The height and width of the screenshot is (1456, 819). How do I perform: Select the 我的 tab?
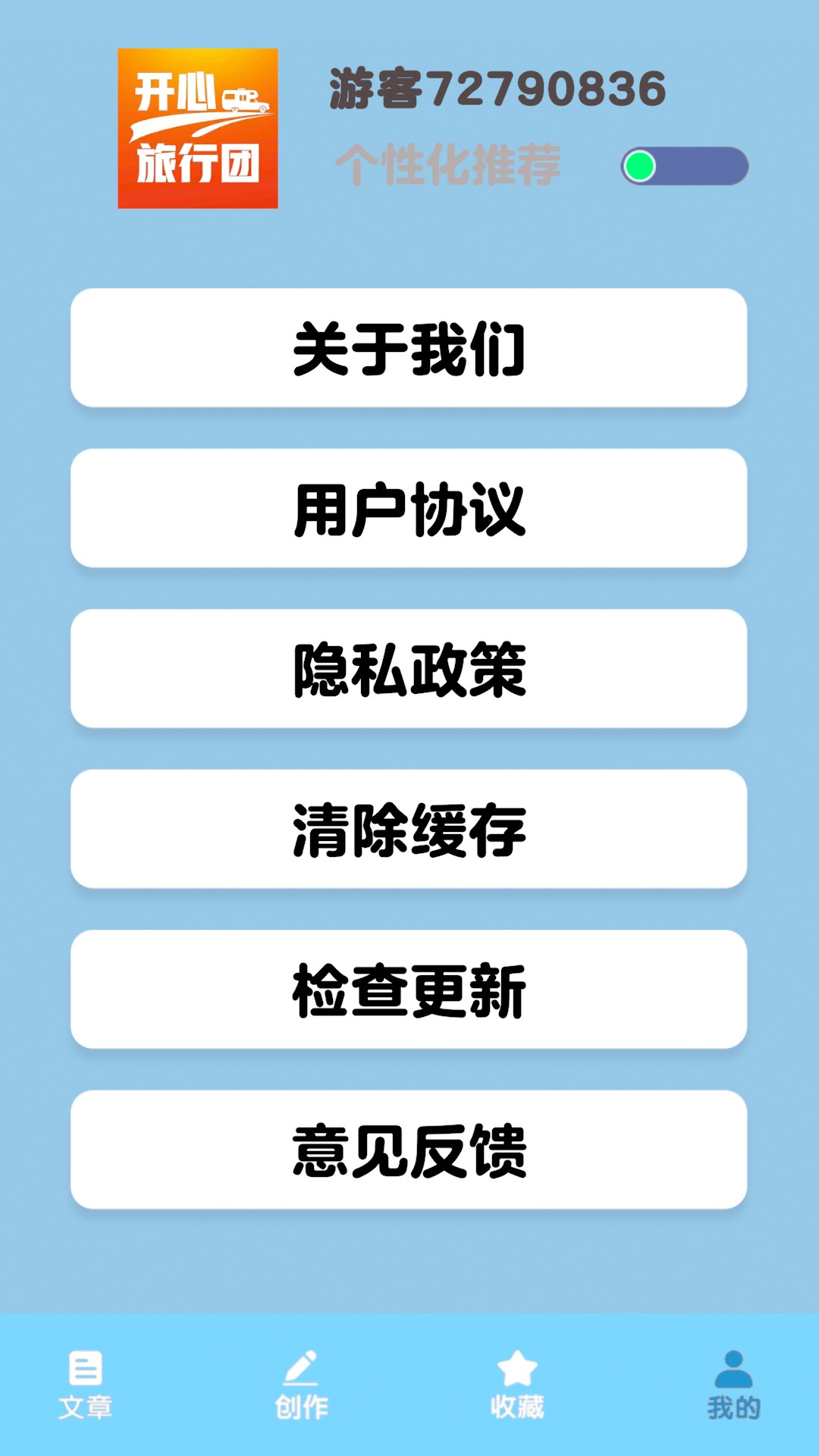pos(733,1385)
